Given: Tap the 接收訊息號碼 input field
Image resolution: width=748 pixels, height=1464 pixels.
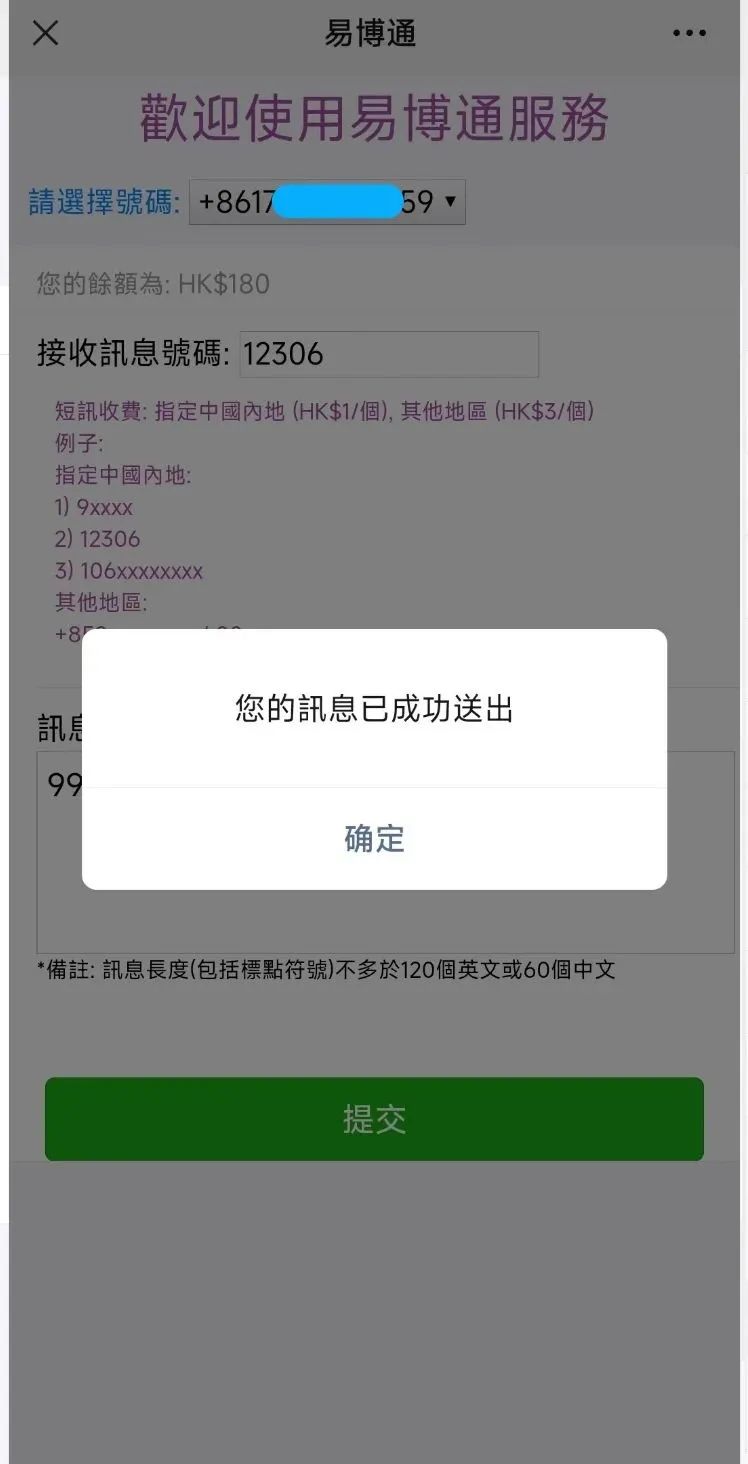Looking at the screenshot, I should tap(389, 354).
